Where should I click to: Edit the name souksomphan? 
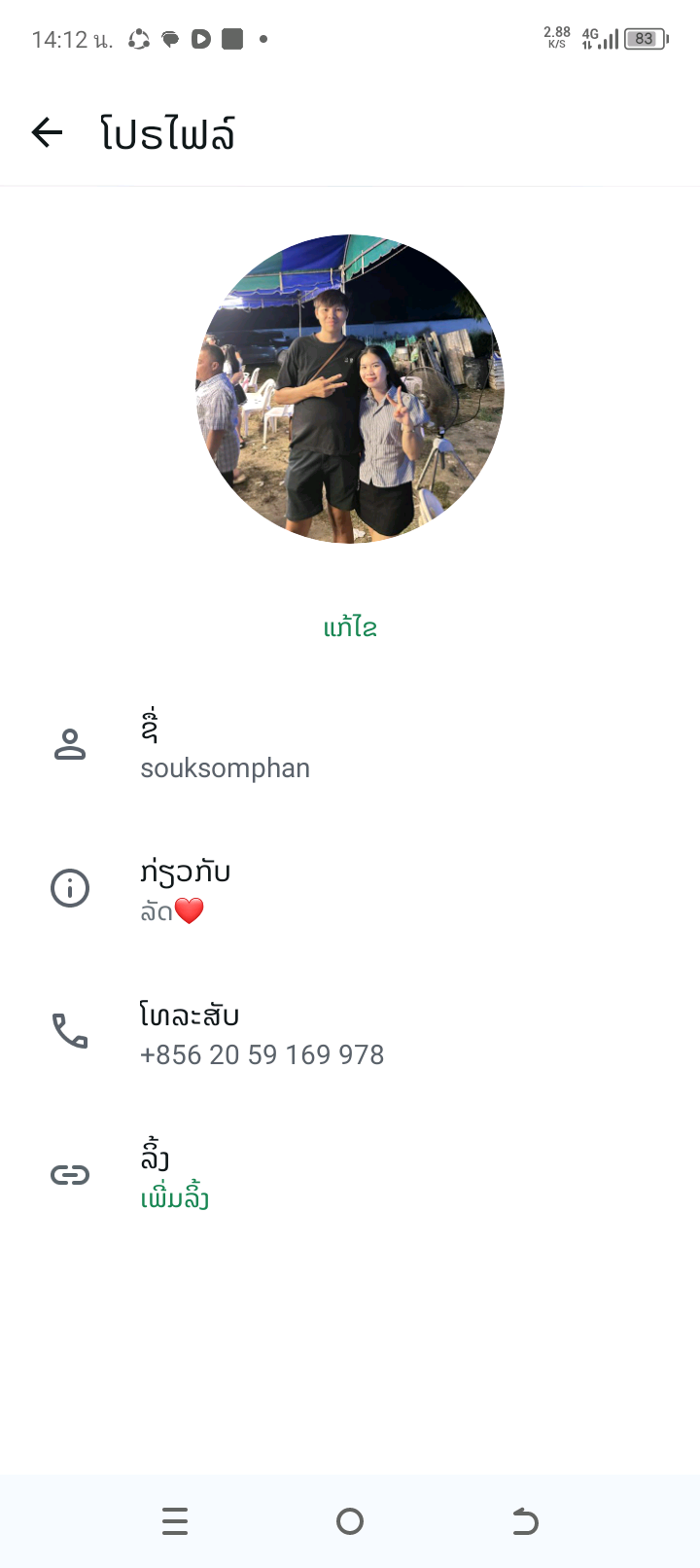(226, 748)
